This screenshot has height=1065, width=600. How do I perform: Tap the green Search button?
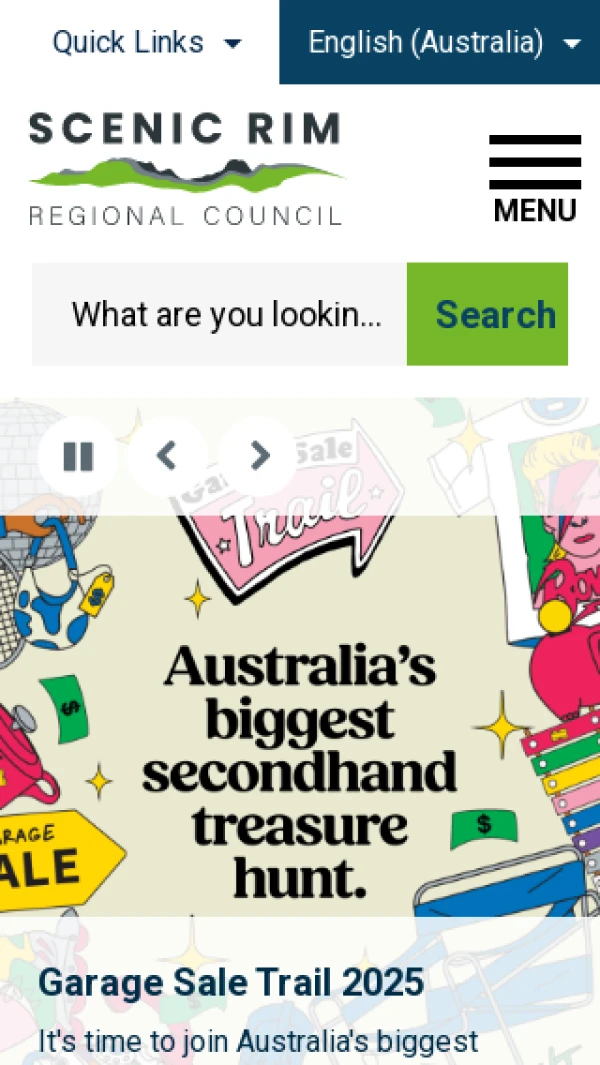click(x=487, y=315)
